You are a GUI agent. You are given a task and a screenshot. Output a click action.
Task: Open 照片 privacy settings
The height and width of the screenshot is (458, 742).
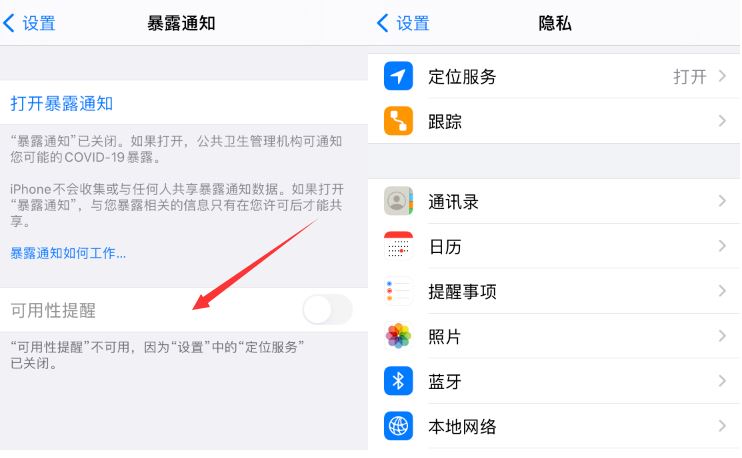point(555,337)
